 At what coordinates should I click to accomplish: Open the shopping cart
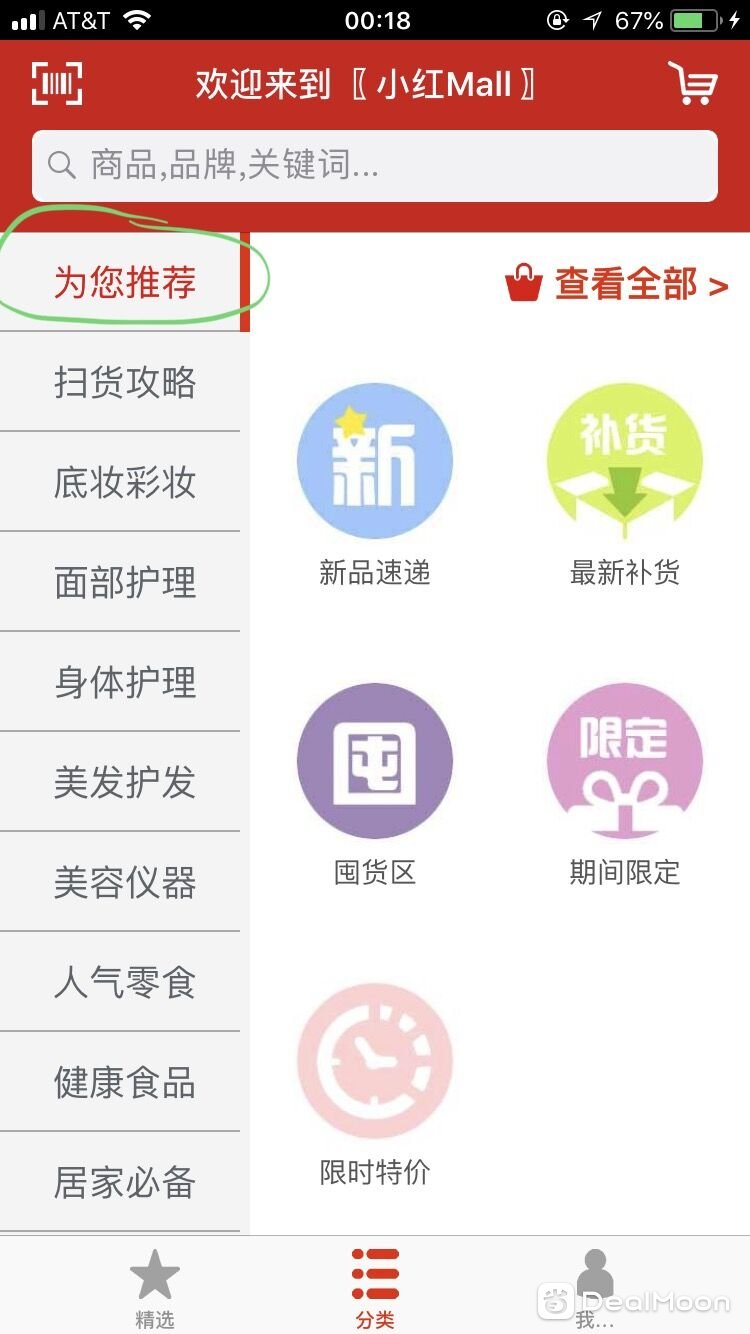[692, 83]
